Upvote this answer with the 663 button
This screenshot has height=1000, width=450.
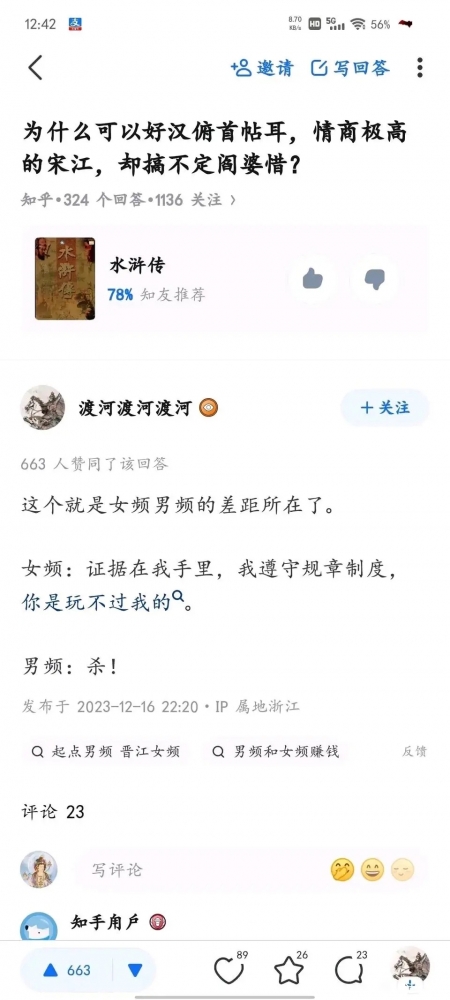[67, 971]
